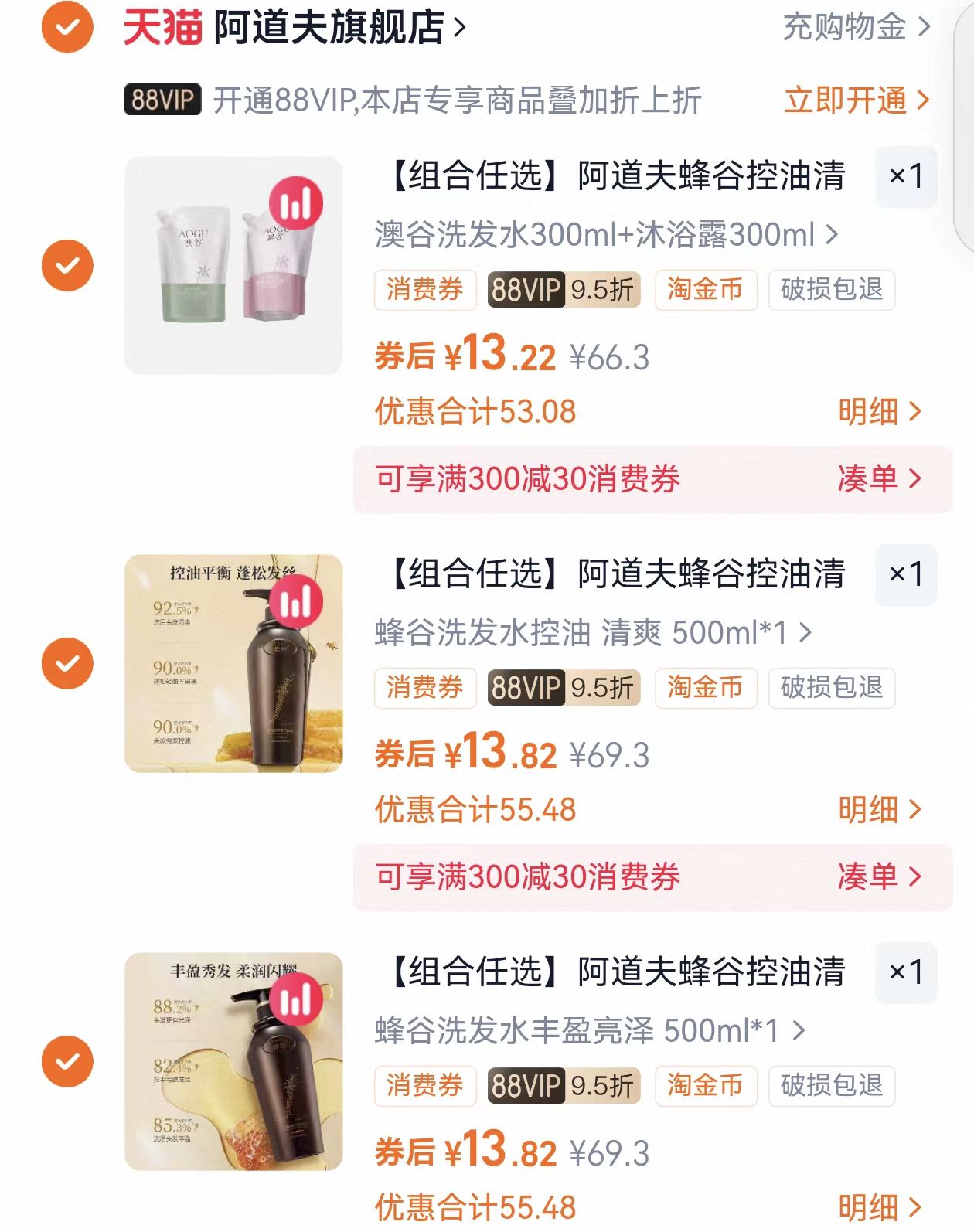This screenshot has width=974, height=1232.
Task: Click the 破损包退 tag on first product
Action: pyautogui.click(x=831, y=289)
